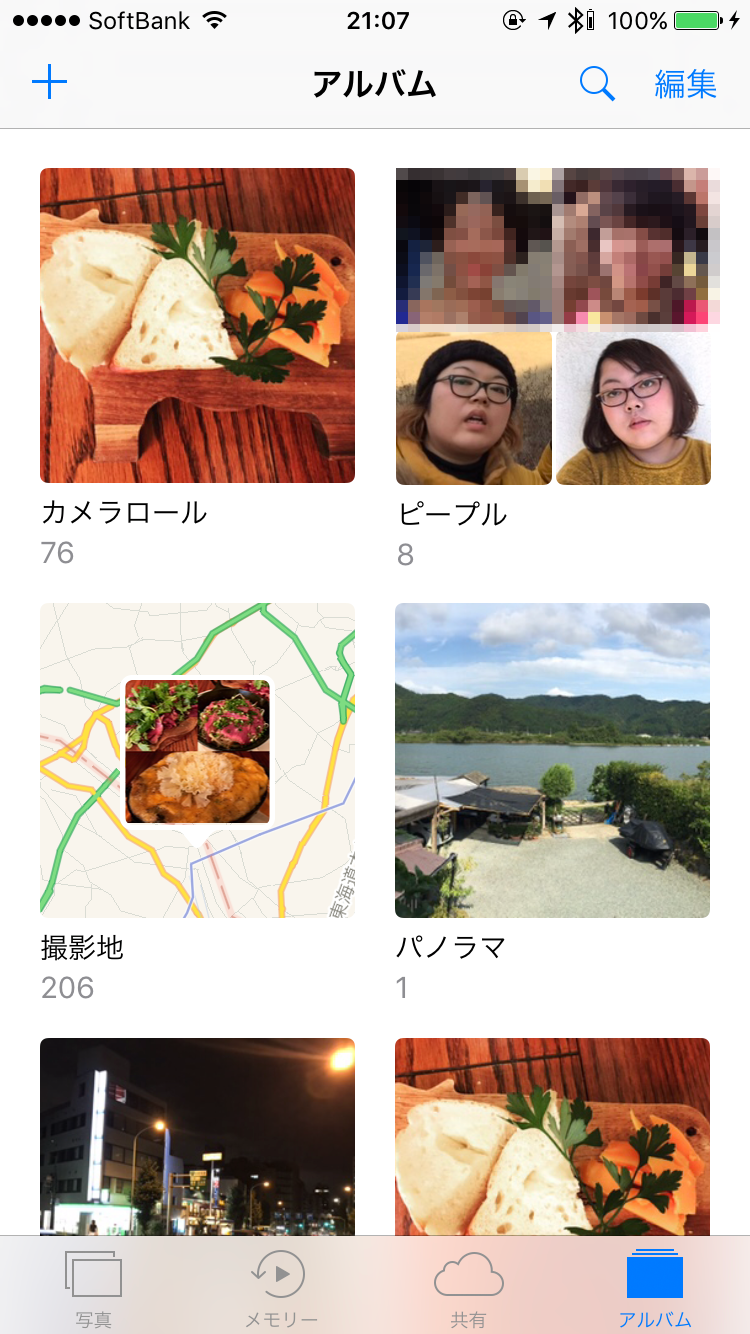Switch to the 共有 tab
Viewport: 750px width, 1334px height.
468,1286
